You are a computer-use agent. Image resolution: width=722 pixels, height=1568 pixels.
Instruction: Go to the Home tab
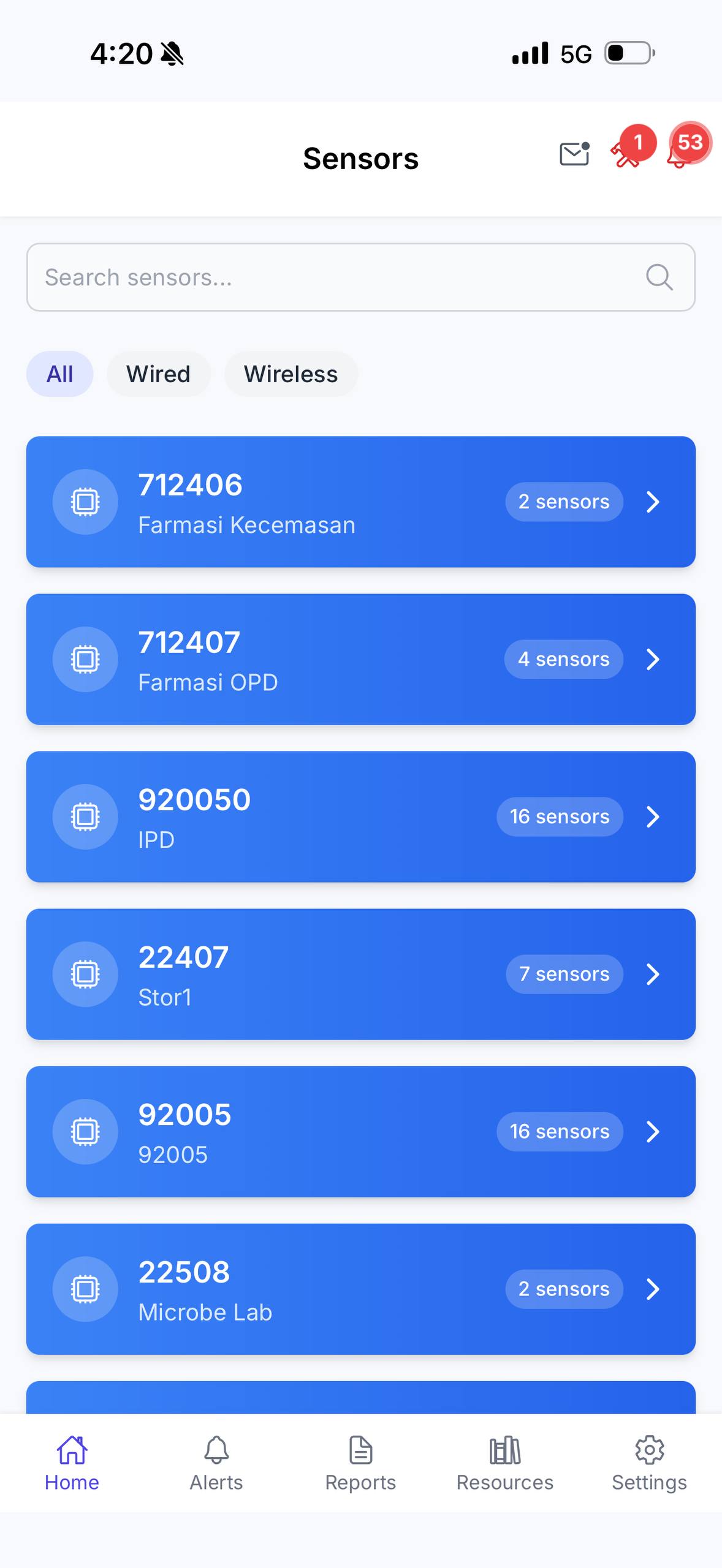point(72,1463)
